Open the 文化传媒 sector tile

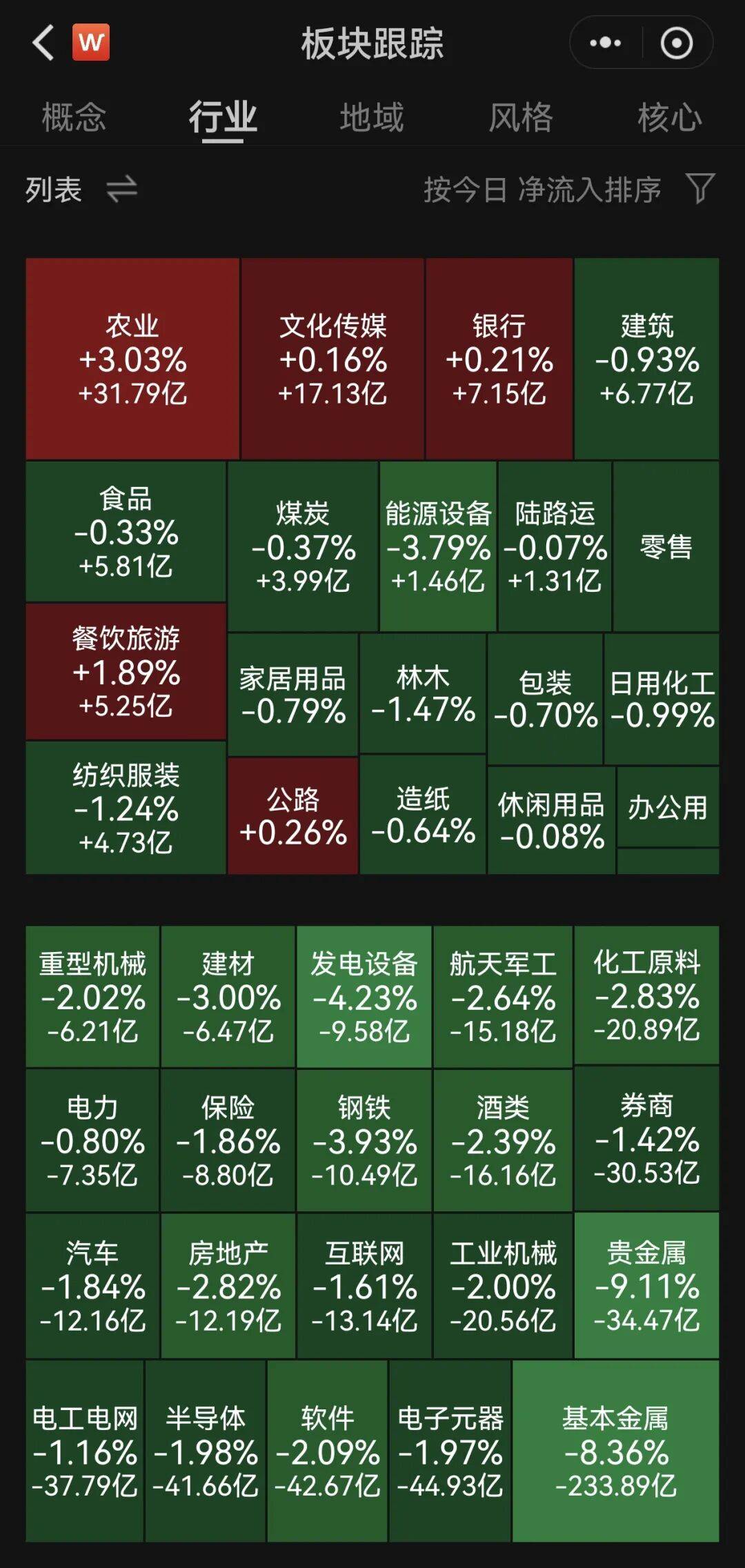click(x=332, y=359)
